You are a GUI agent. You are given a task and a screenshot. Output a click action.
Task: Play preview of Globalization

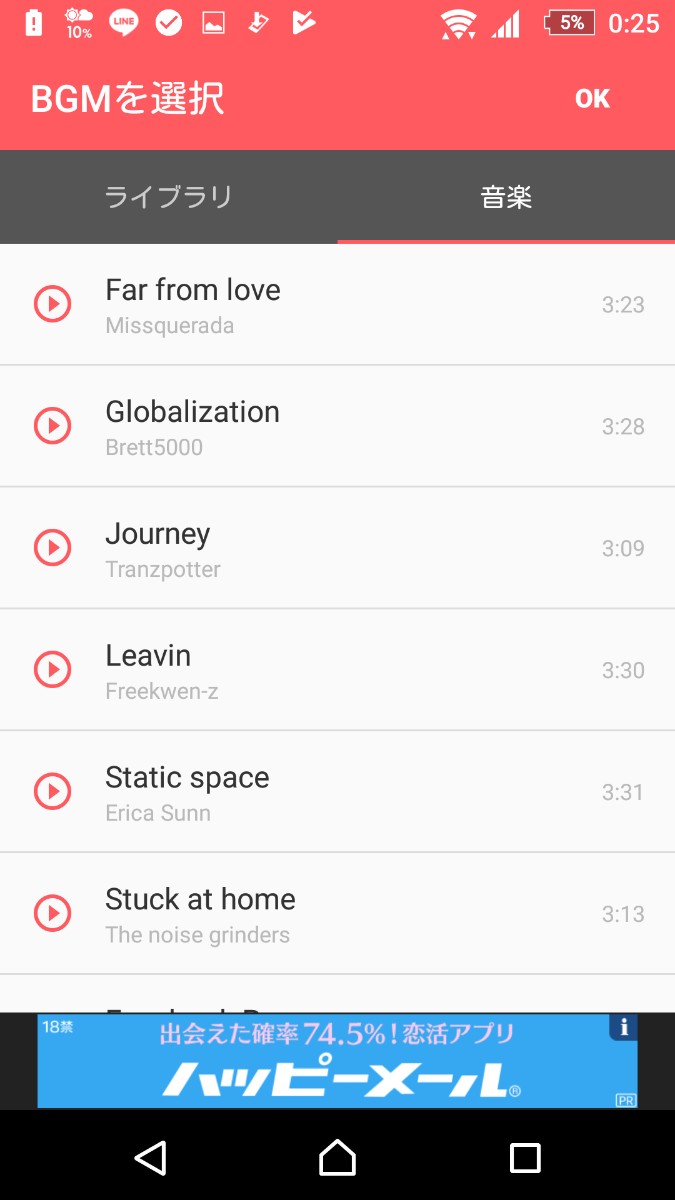click(52, 426)
